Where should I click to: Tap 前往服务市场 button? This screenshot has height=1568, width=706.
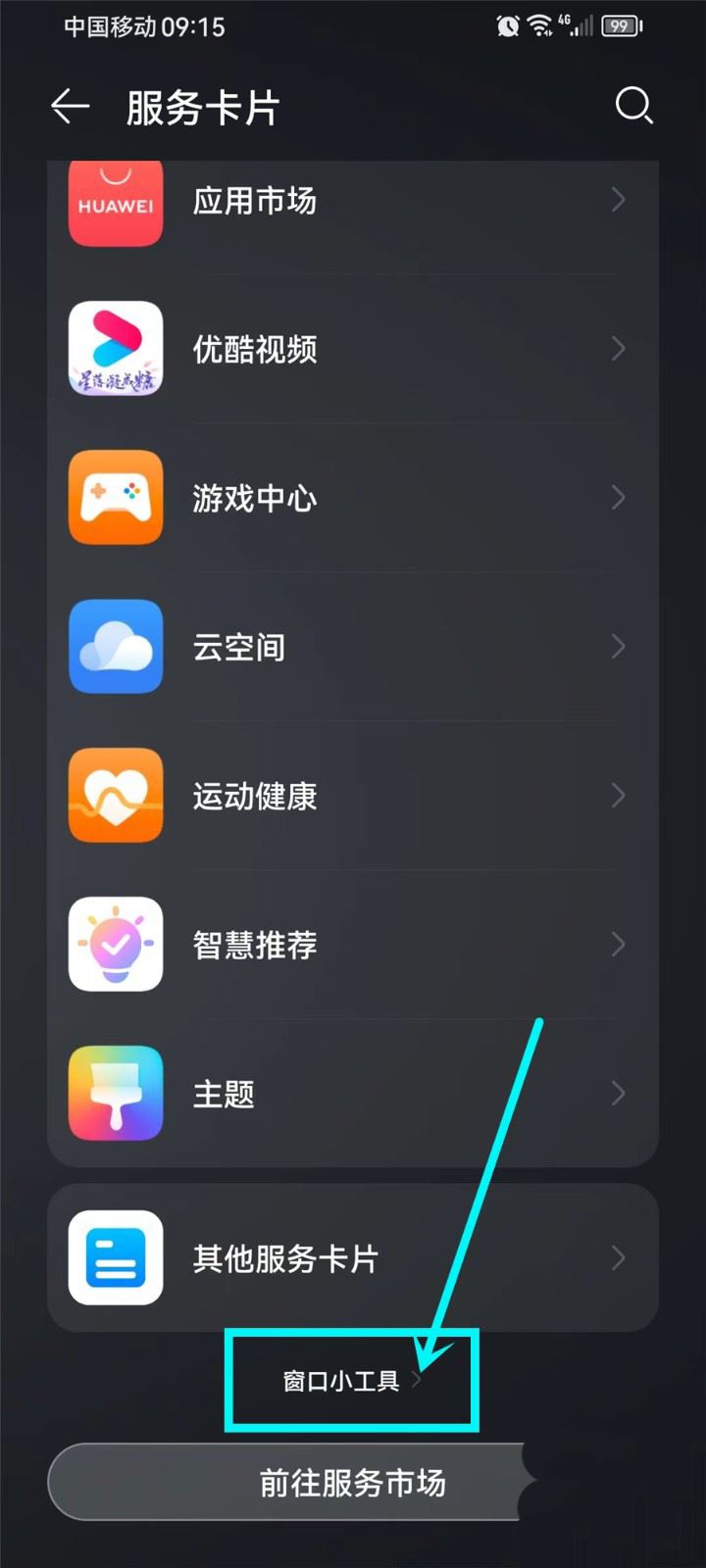click(351, 1482)
